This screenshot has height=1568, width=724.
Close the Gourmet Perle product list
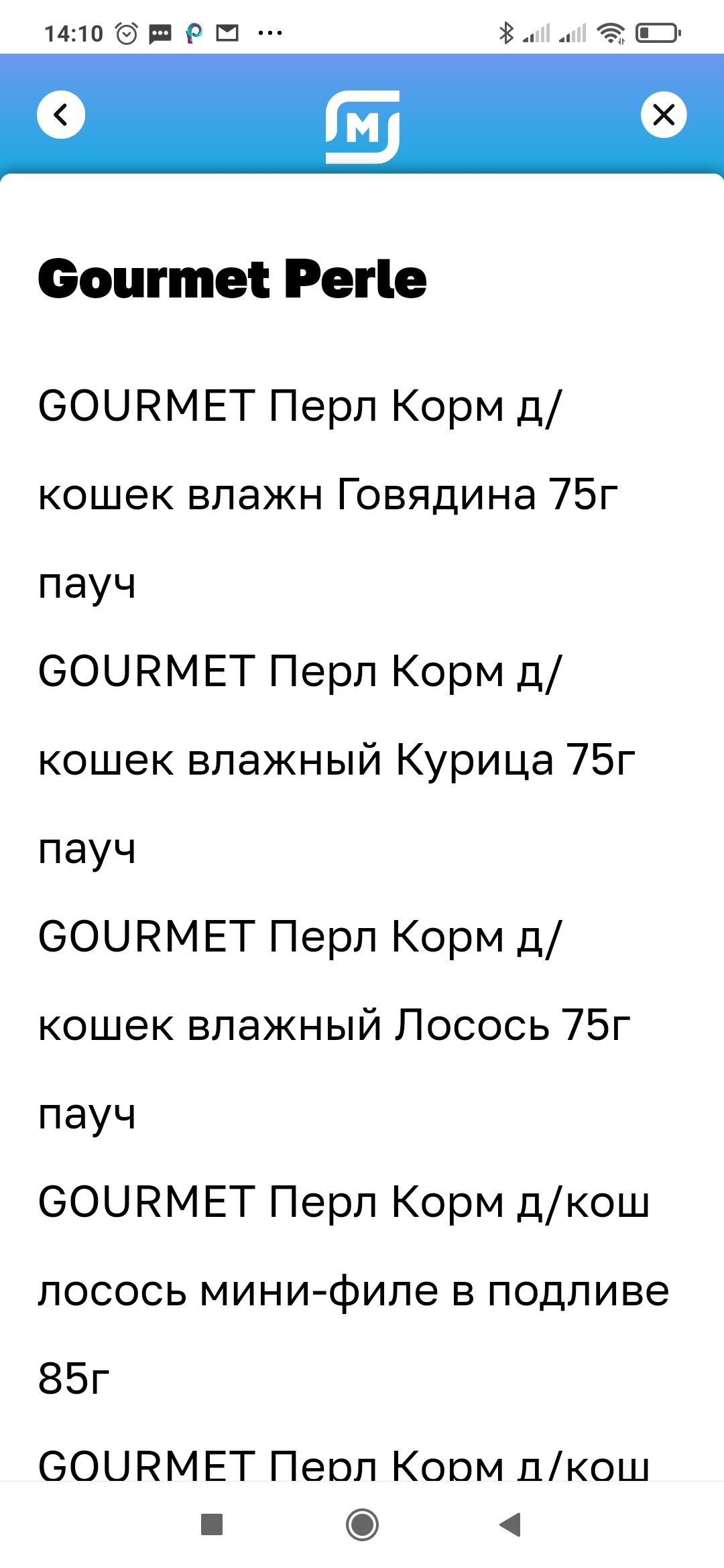[664, 115]
